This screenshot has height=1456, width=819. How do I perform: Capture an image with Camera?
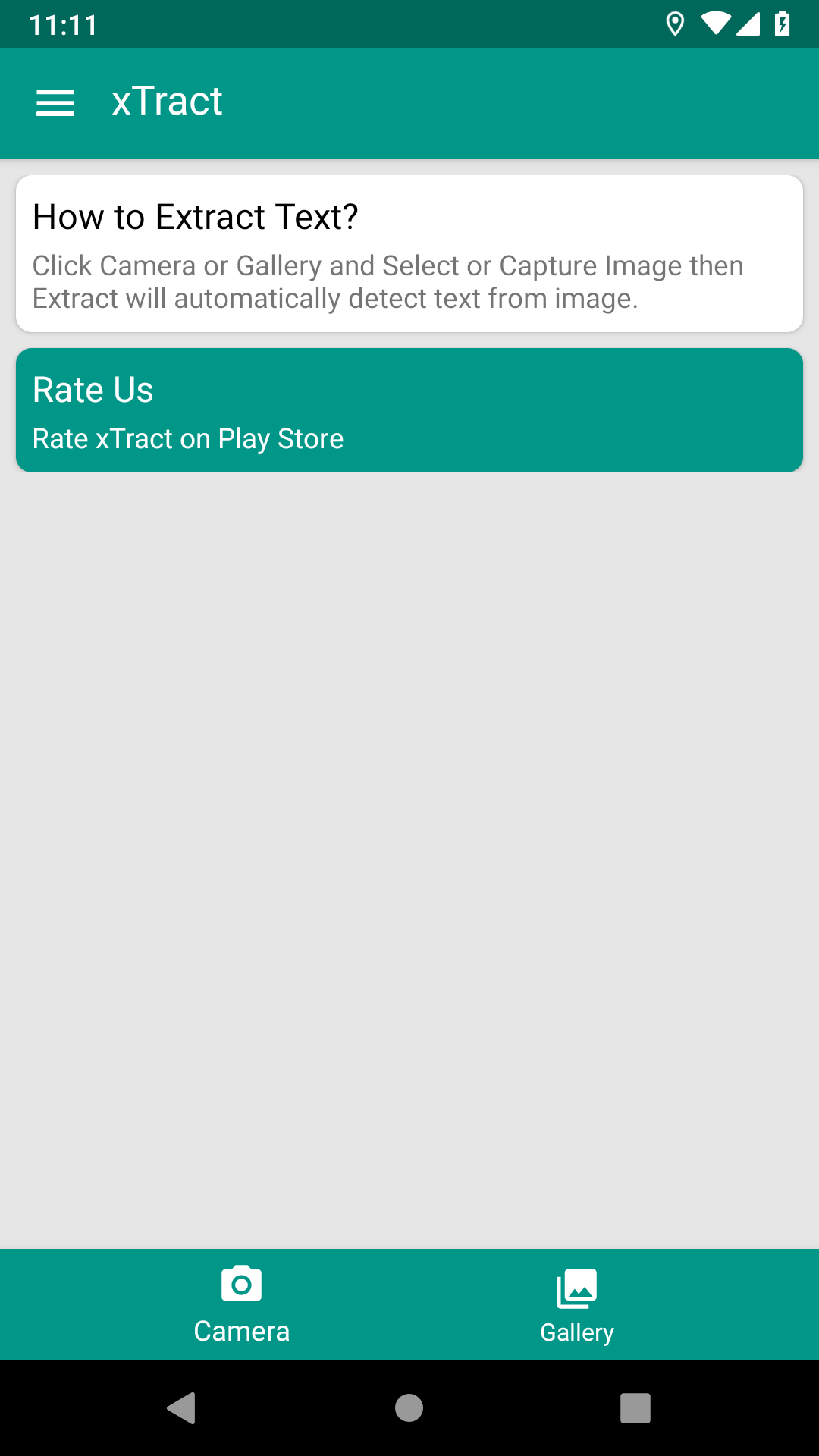tap(242, 1304)
